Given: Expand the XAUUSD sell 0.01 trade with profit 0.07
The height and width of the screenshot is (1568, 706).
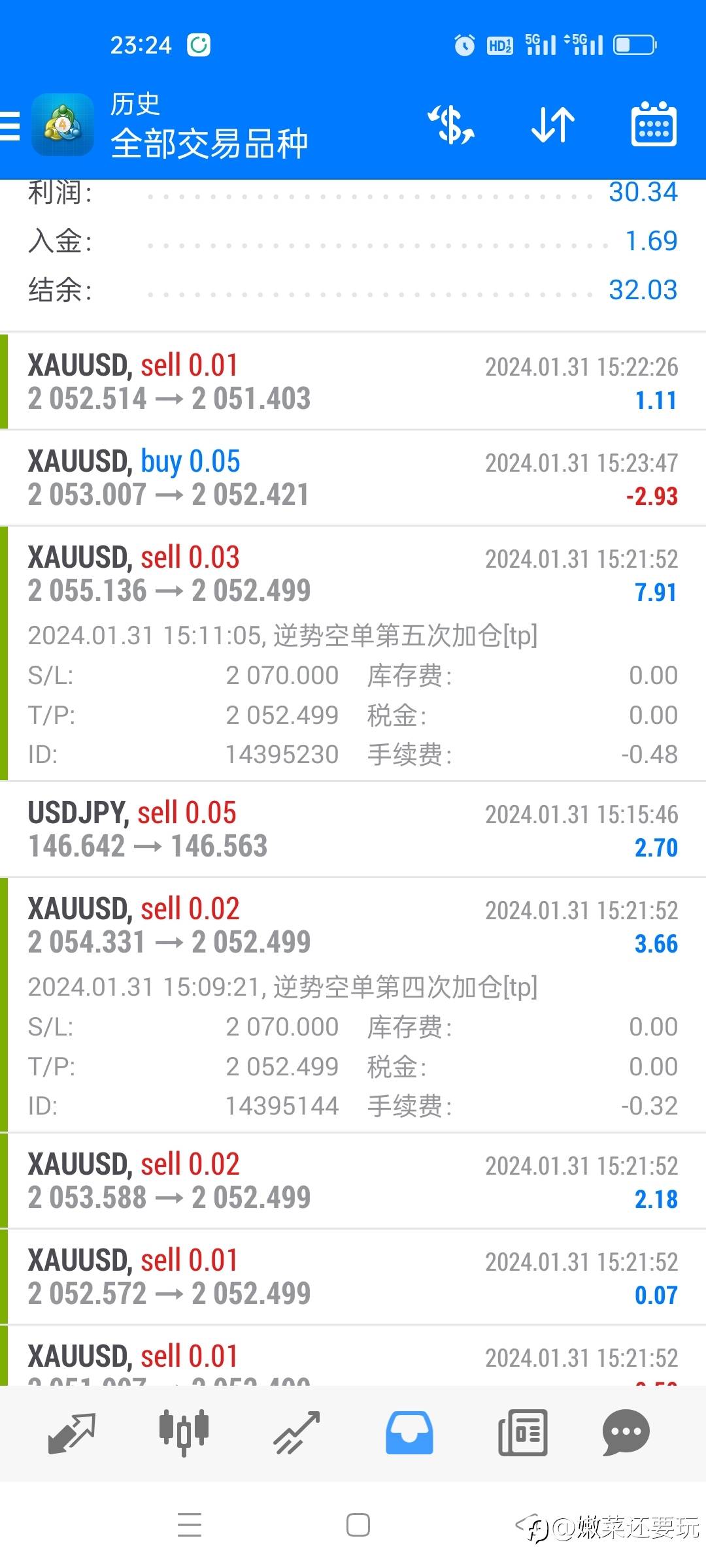Looking at the screenshot, I should (353, 1277).
